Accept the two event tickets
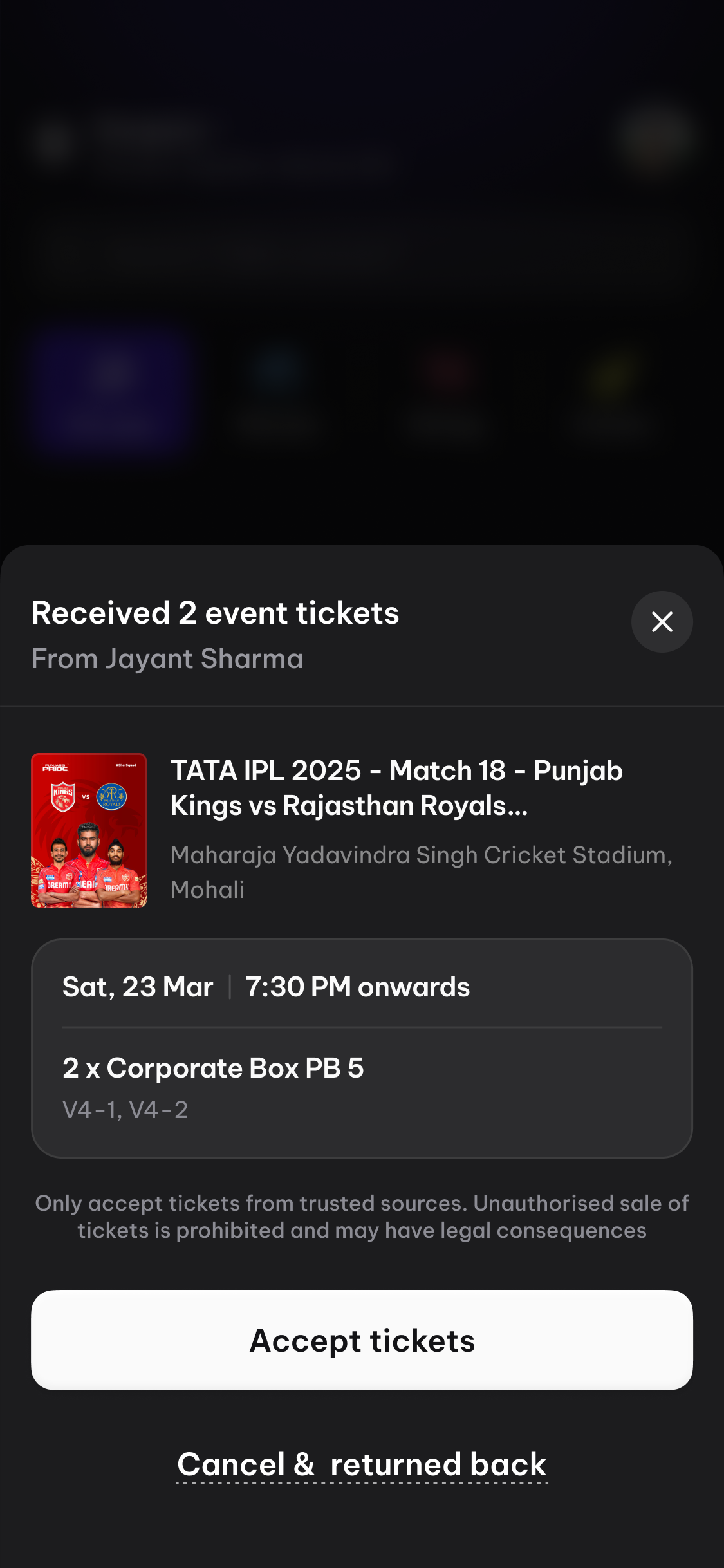This screenshot has width=724, height=1568. tap(362, 1340)
